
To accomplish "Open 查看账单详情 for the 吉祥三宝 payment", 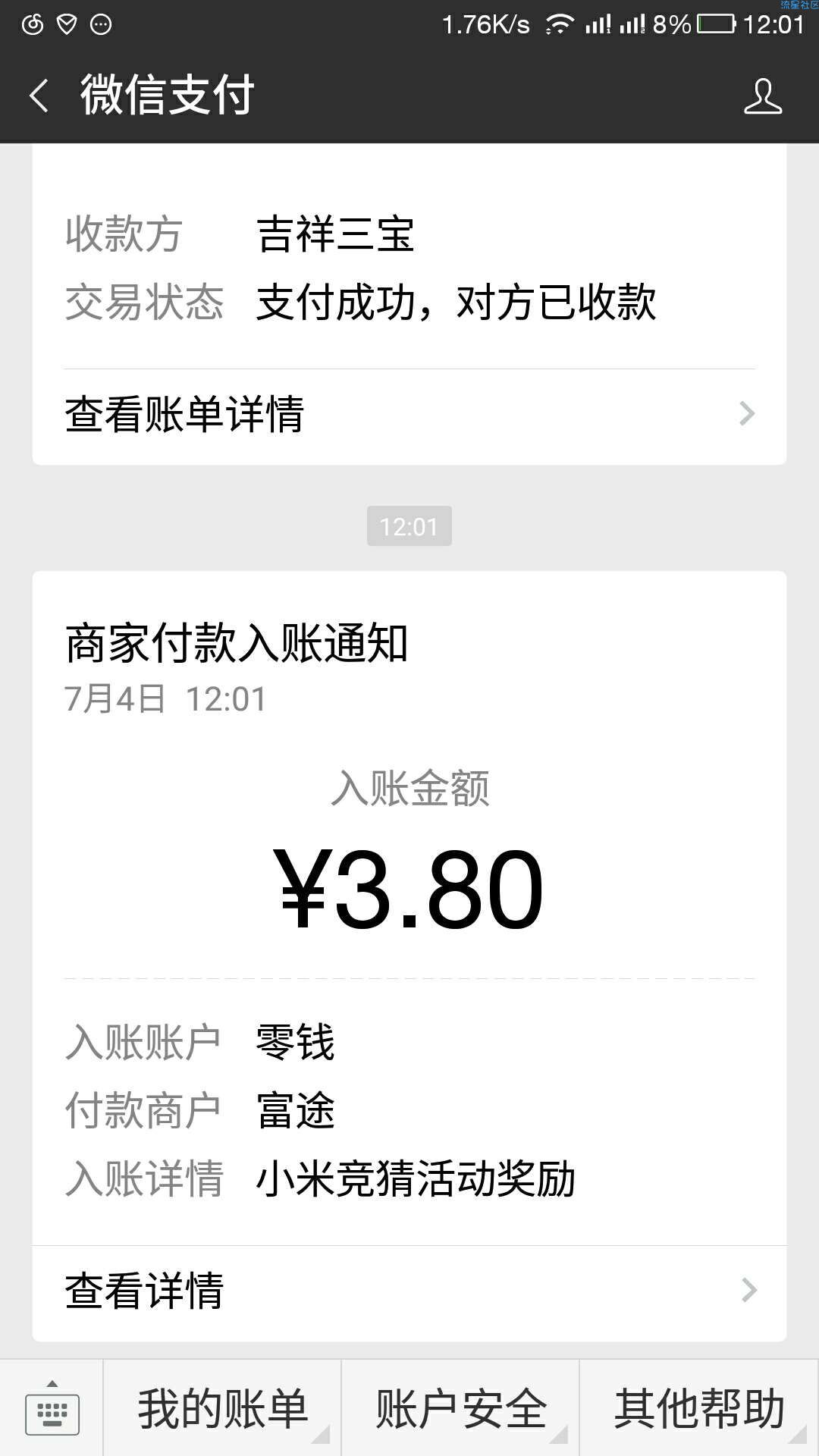I will [409, 415].
